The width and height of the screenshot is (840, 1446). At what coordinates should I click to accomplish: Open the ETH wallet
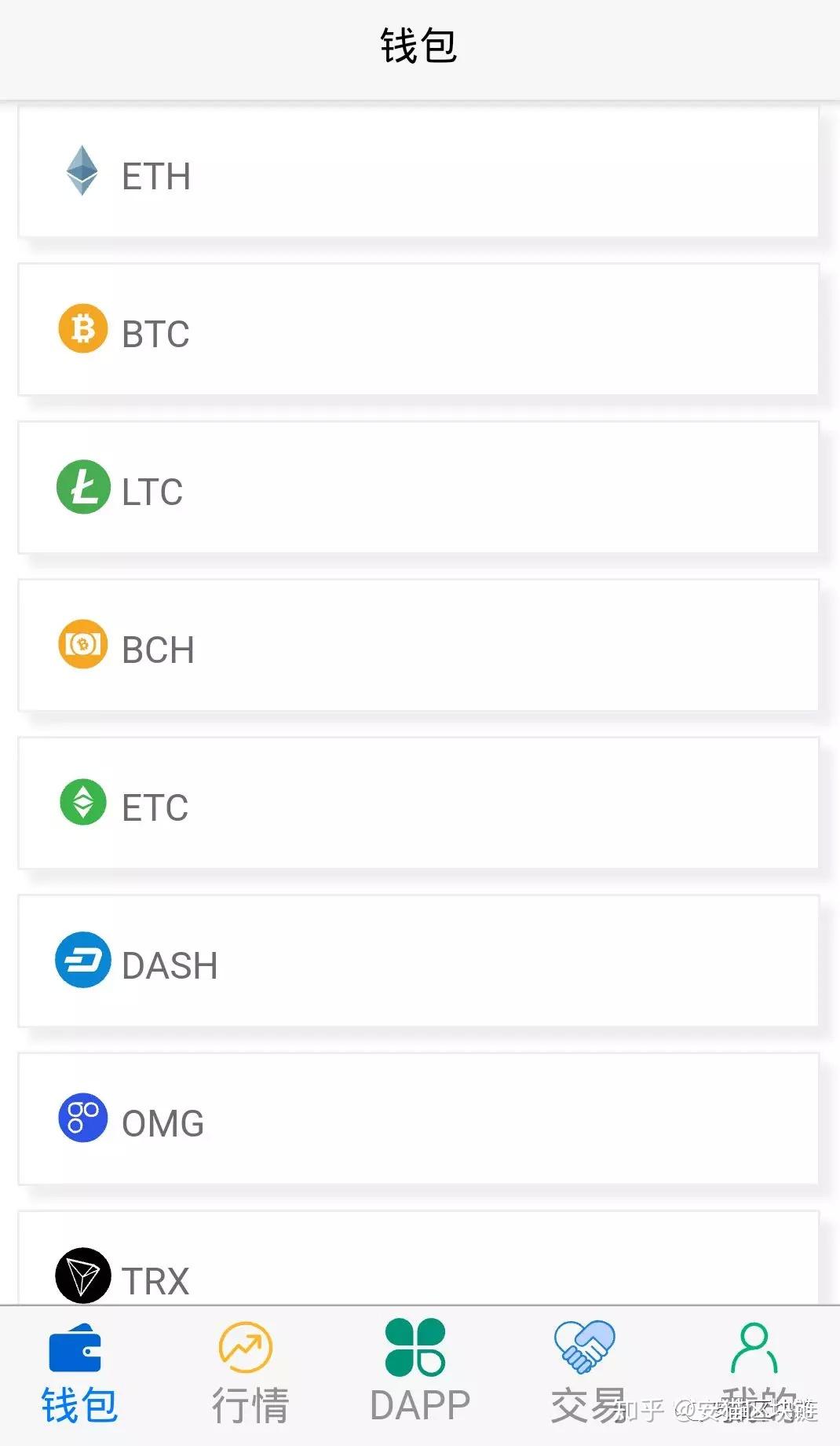[418, 173]
